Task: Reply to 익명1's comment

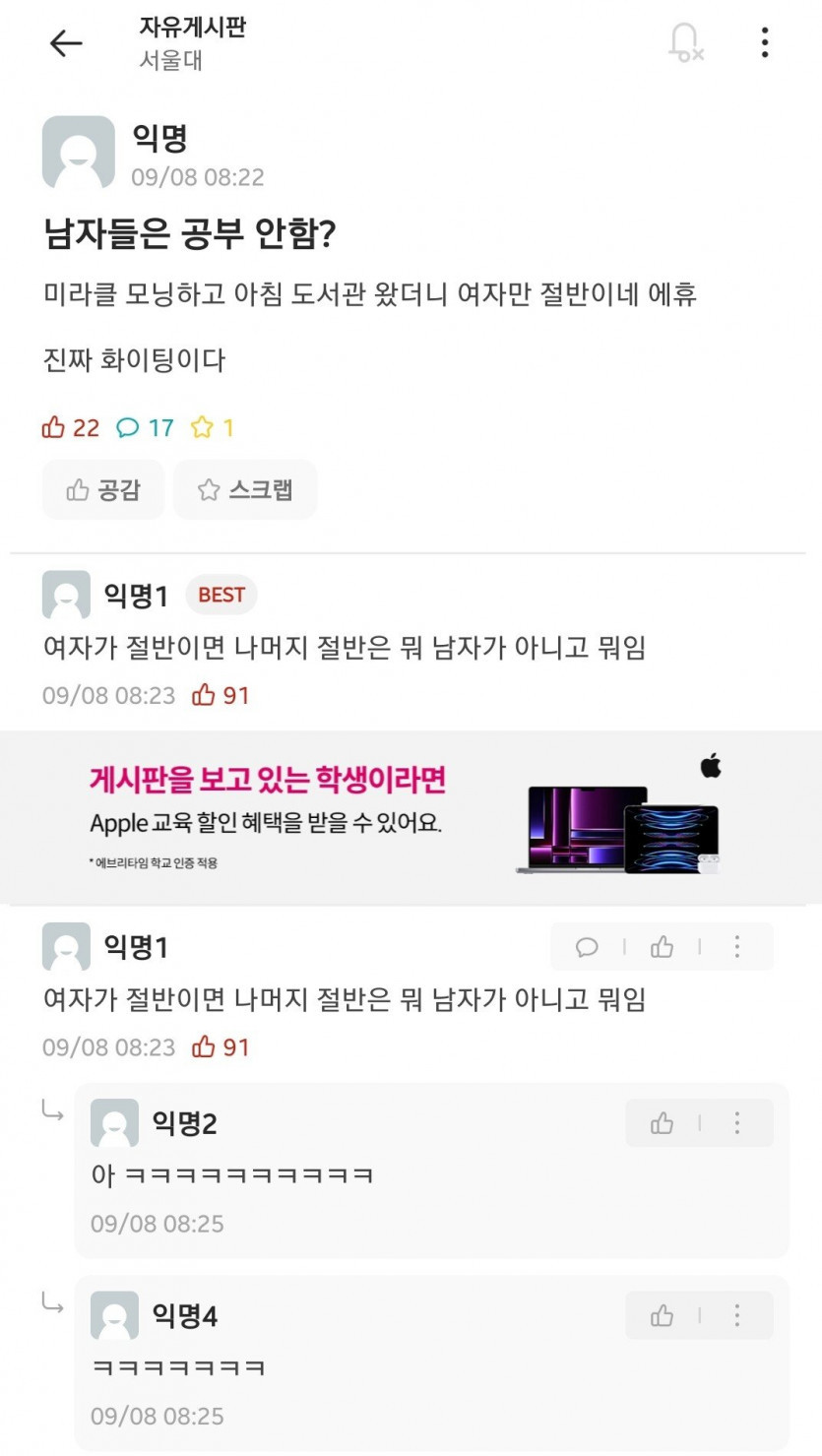Action: 587,947
